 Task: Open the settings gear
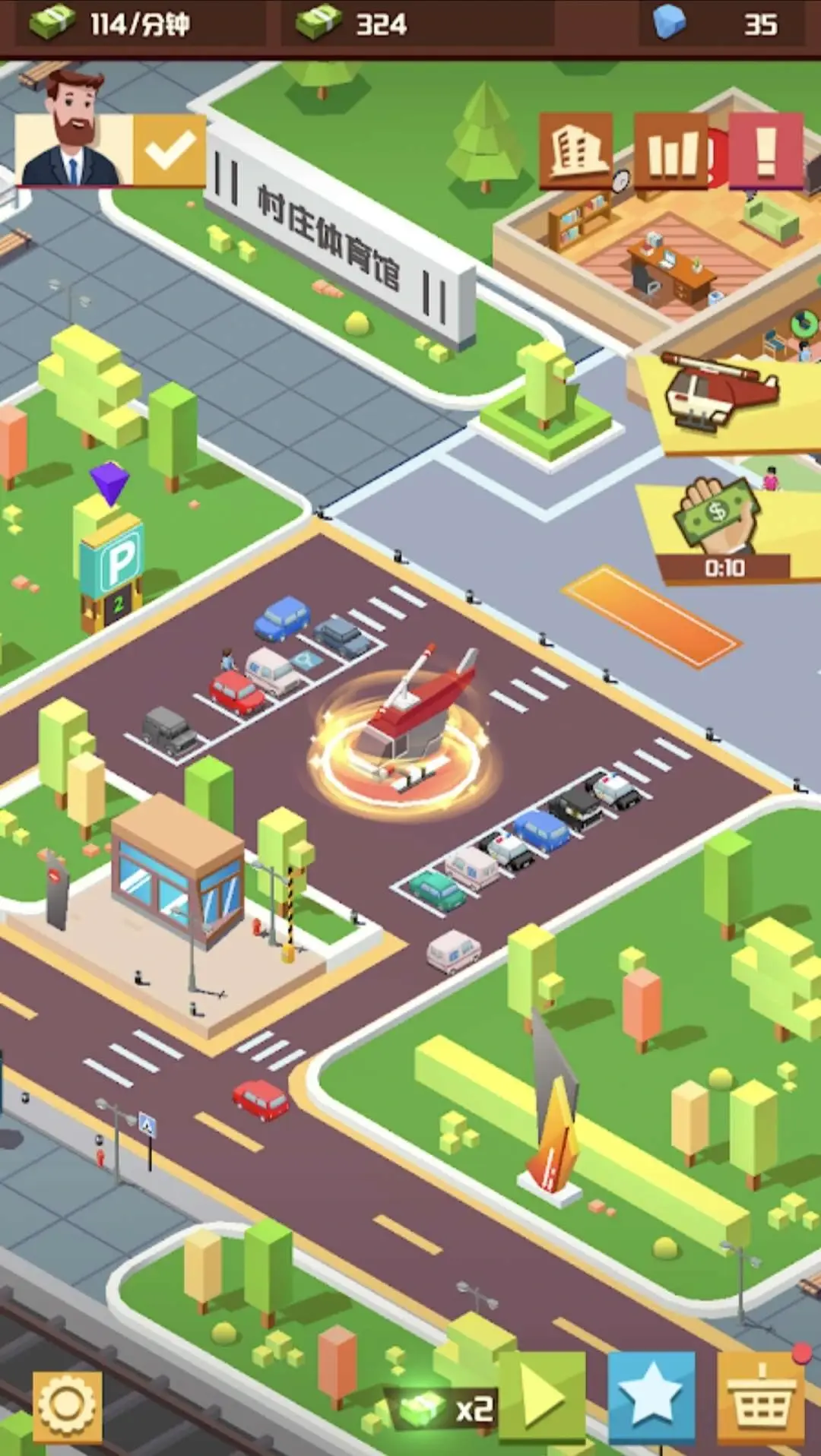tap(67, 1406)
